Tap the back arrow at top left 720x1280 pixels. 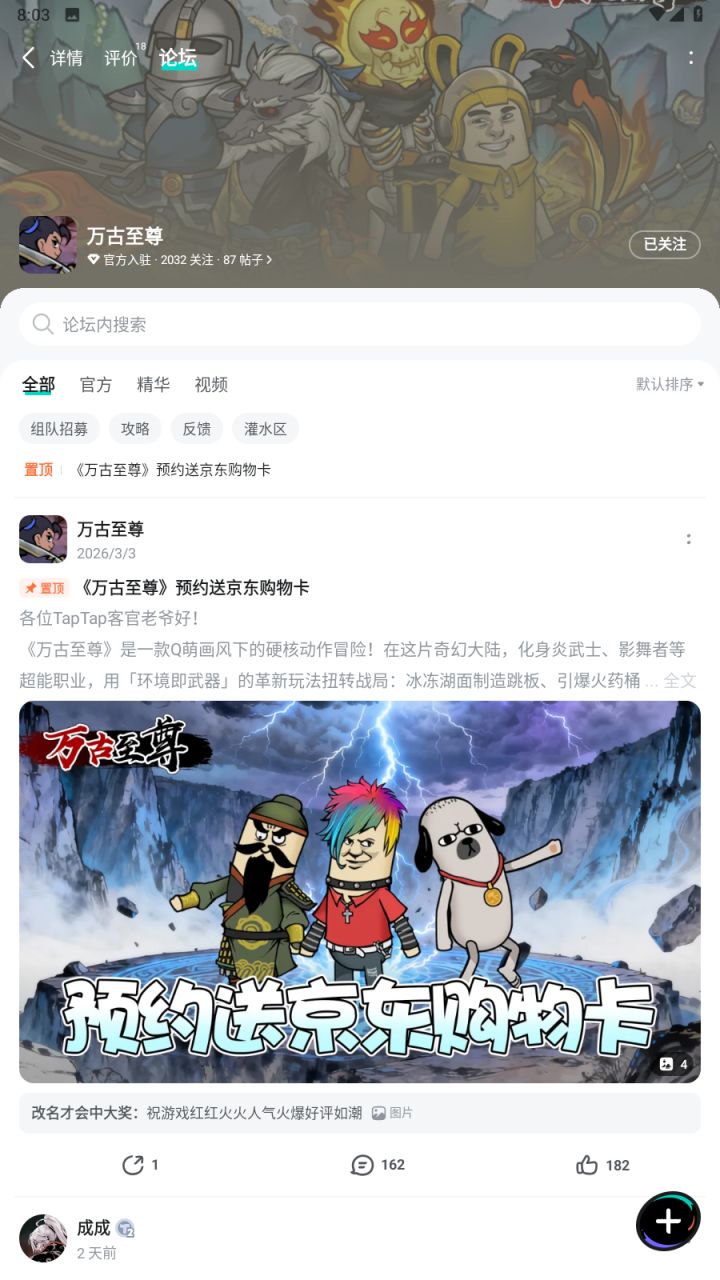(x=27, y=57)
